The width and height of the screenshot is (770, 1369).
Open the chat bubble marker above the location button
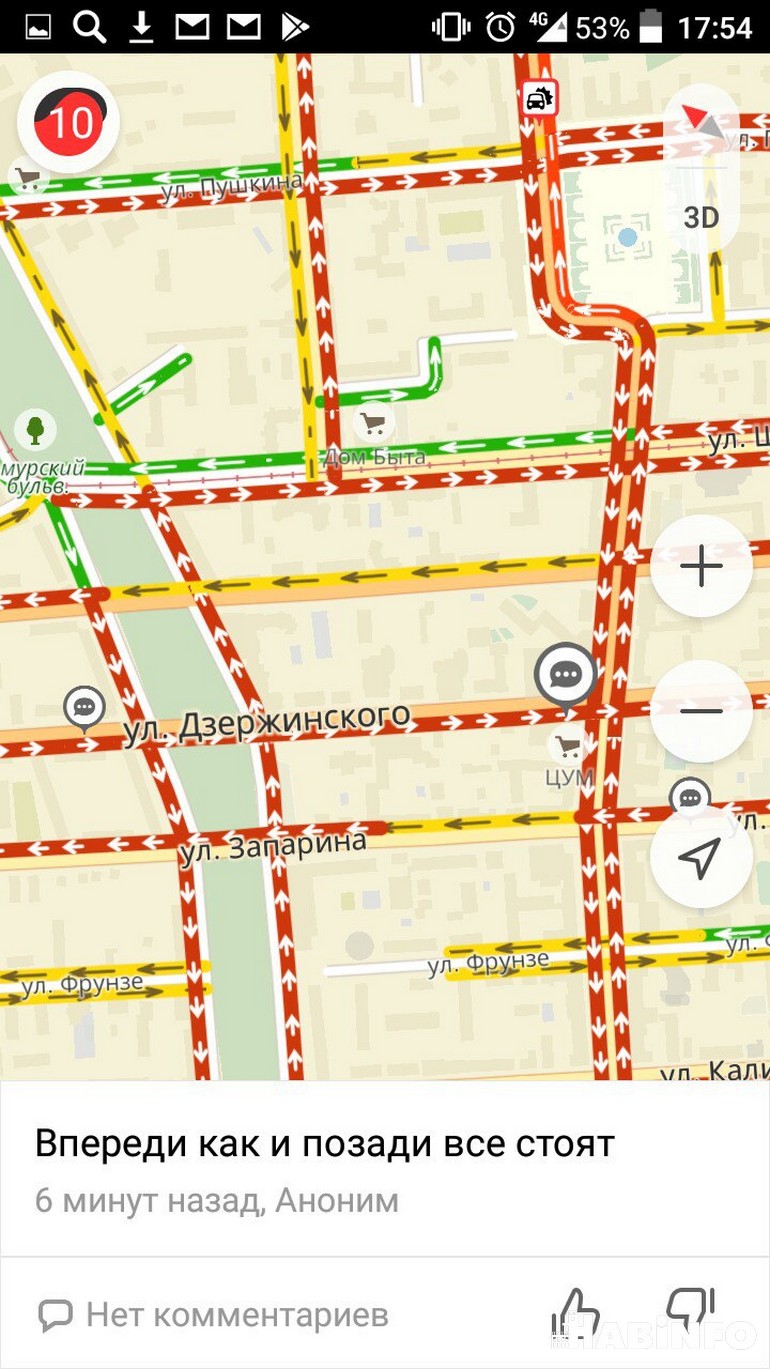click(x=690, y=797)
